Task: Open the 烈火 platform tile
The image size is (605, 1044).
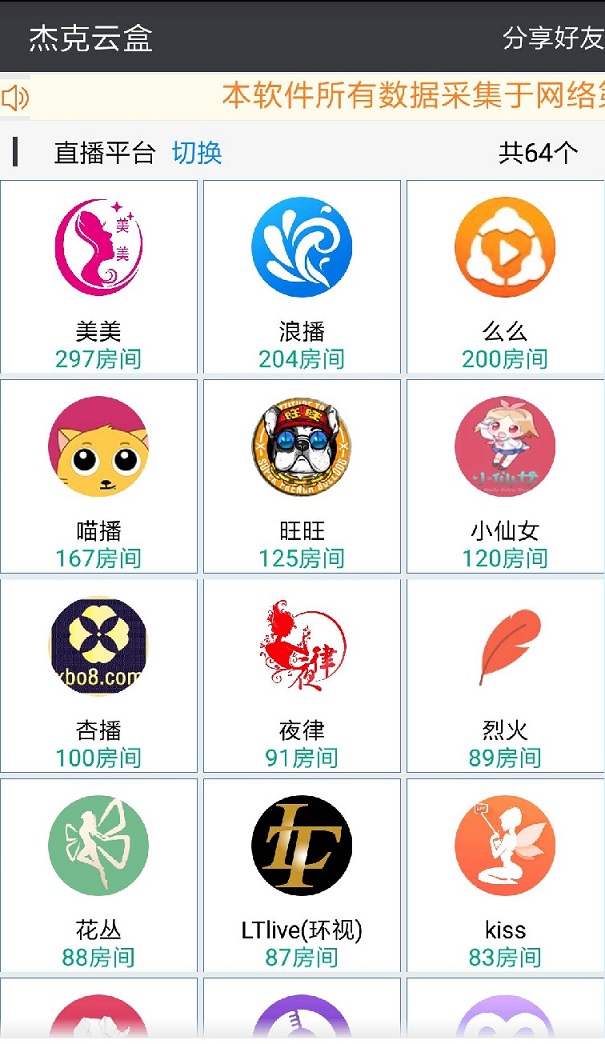Action: click(x=505, y=676)
